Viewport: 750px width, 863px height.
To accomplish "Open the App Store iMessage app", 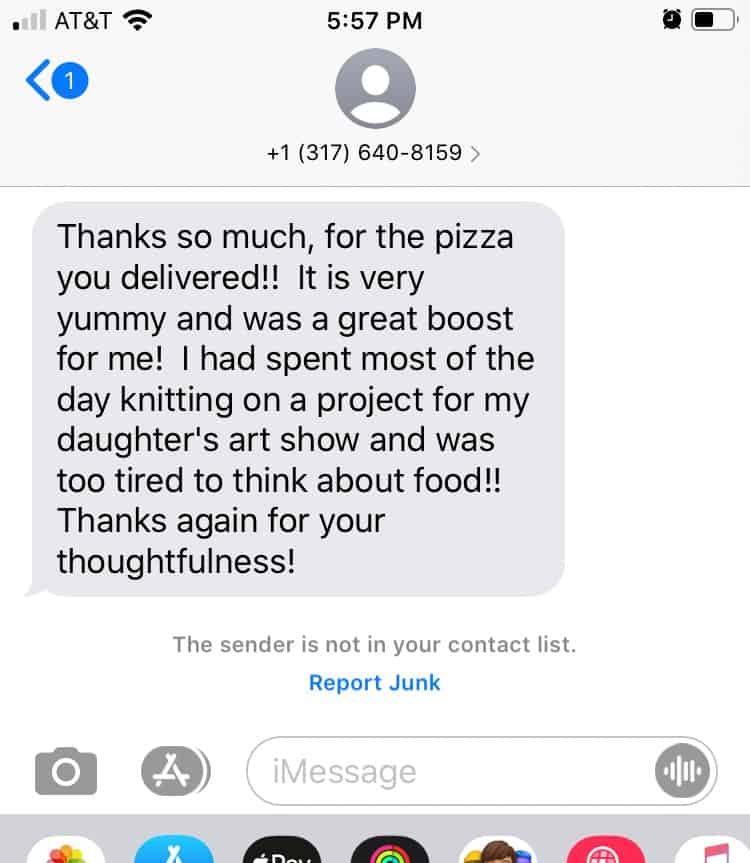I will click(174, 852).
